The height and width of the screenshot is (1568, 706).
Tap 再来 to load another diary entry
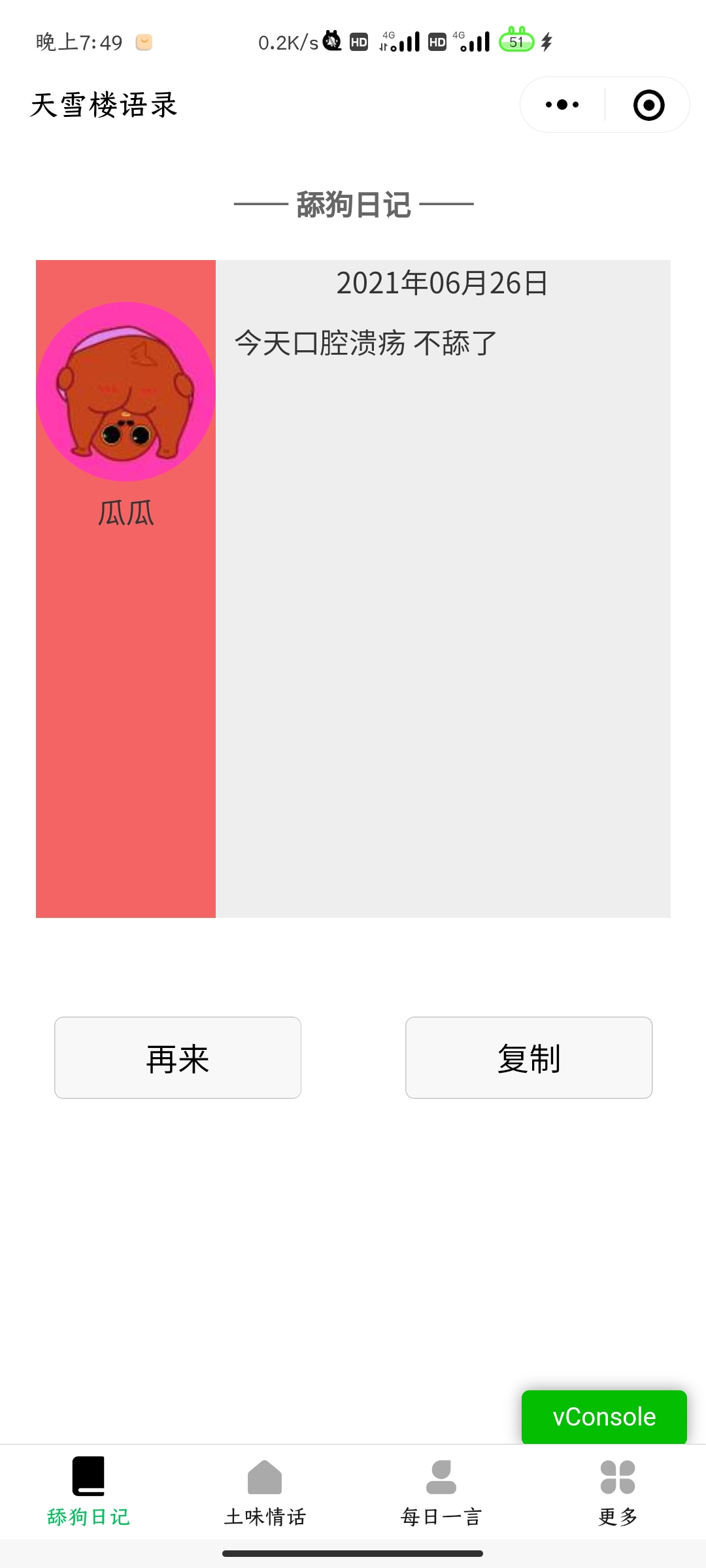click(178, 1058)
